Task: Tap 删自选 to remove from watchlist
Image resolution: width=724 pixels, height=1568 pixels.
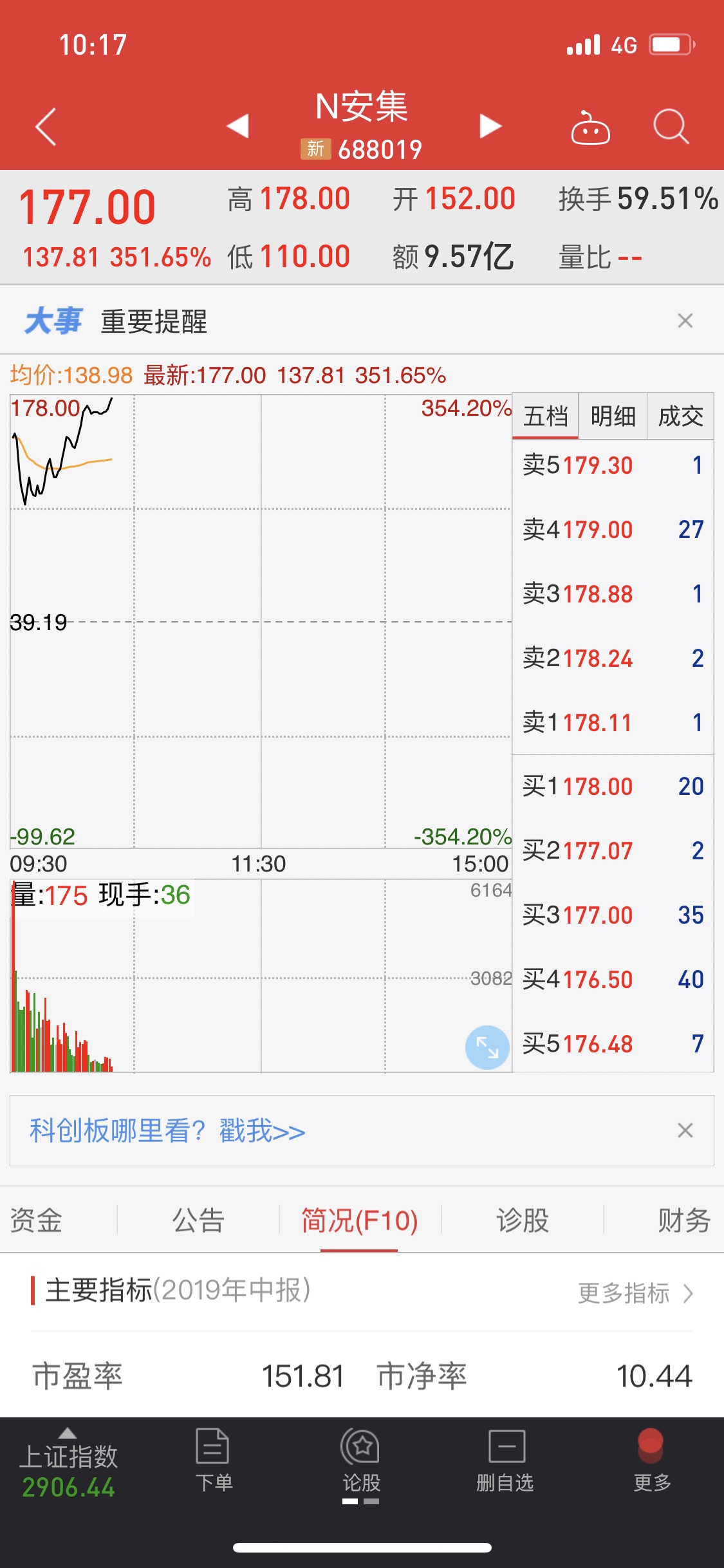Action: tap(505, 1460)
